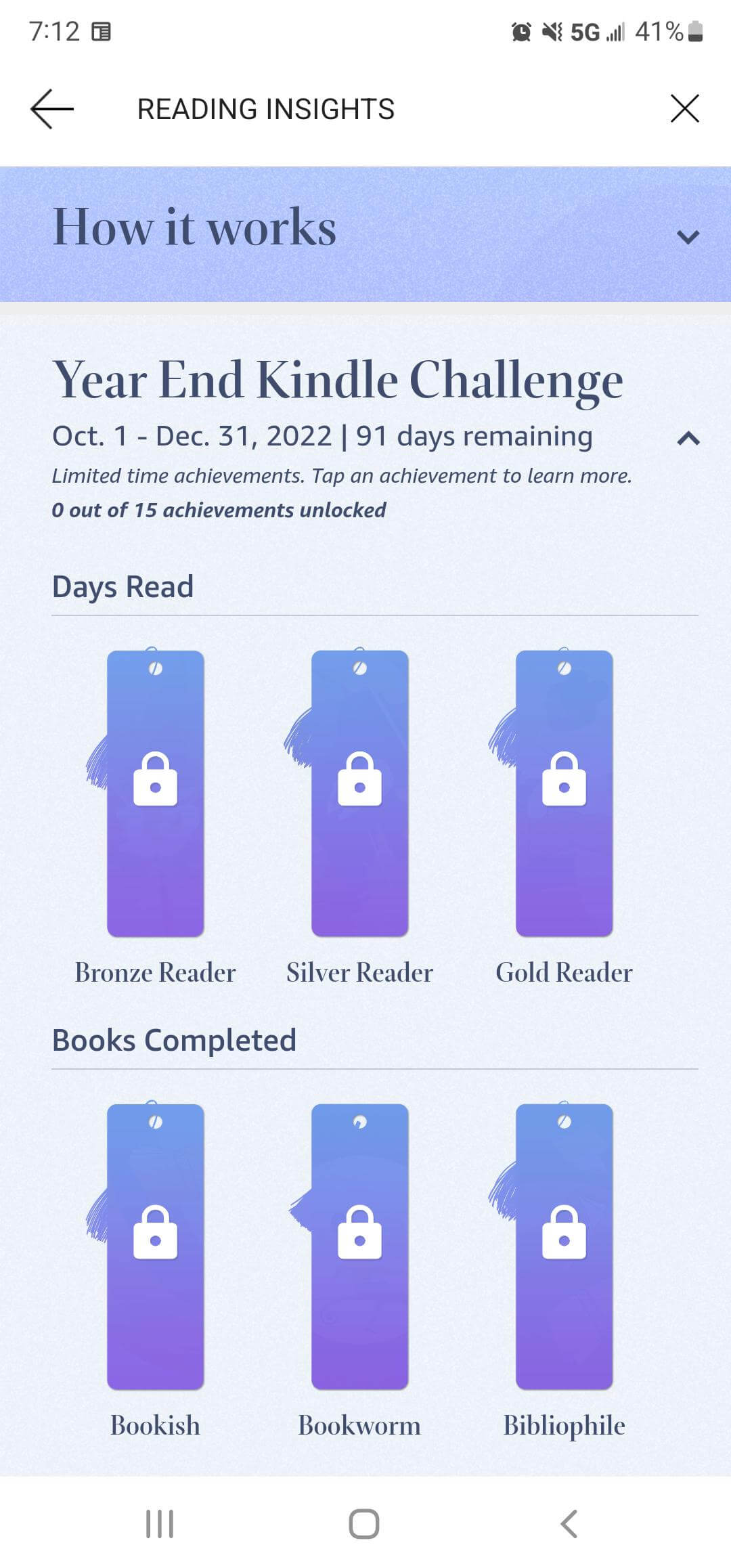Close Reading Insights with the X

[684, 108]
